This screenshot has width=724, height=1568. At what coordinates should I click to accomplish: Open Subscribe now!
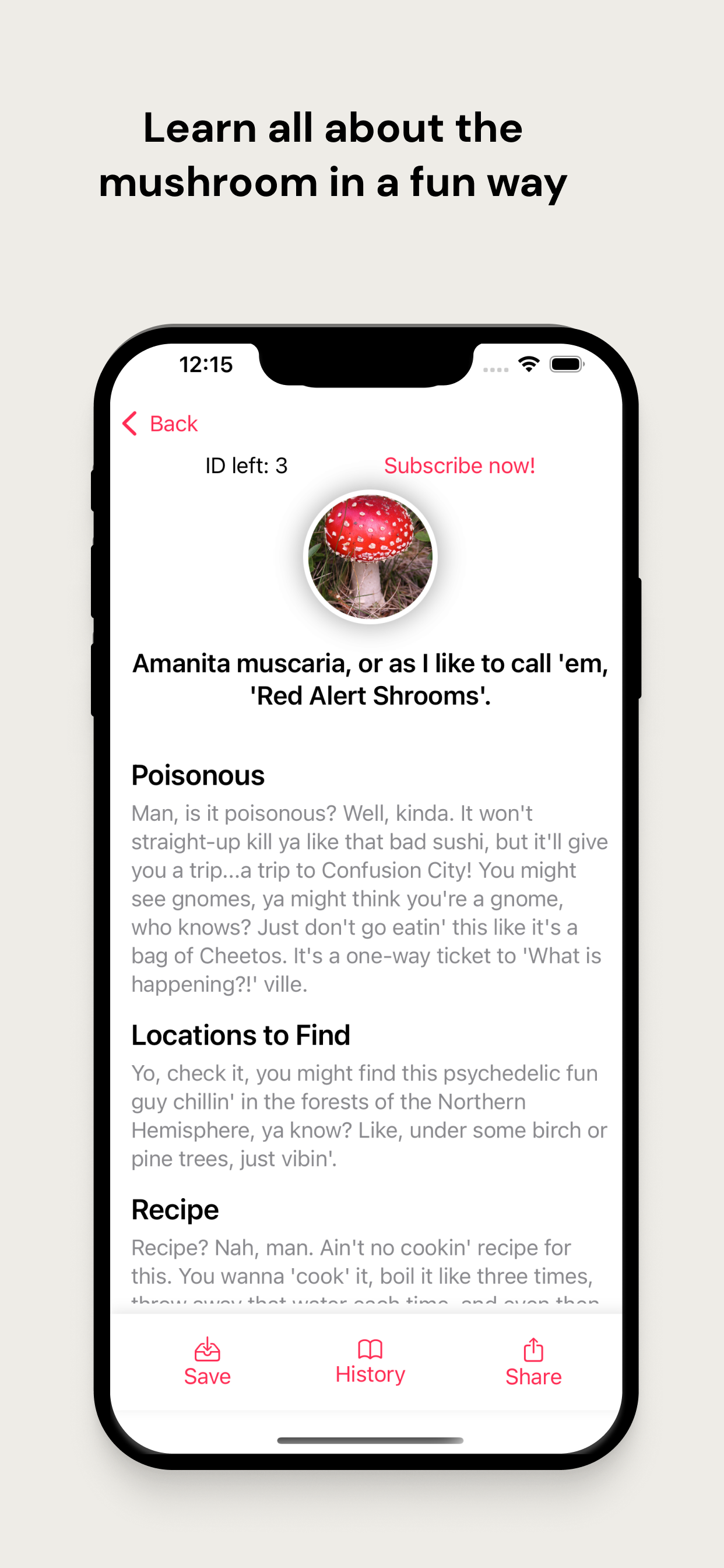point(459,465)
